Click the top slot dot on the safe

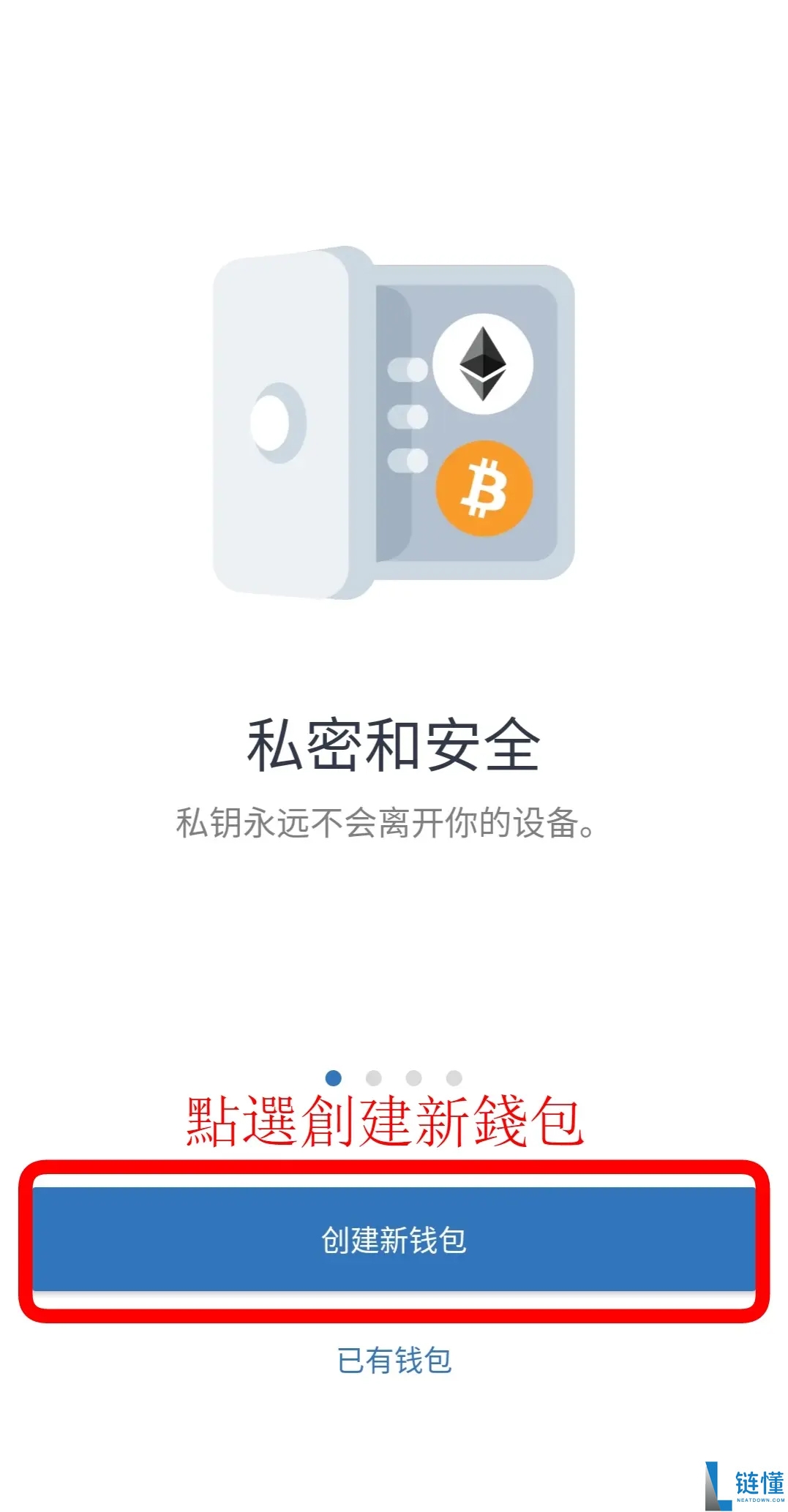[x=408, y=369]
